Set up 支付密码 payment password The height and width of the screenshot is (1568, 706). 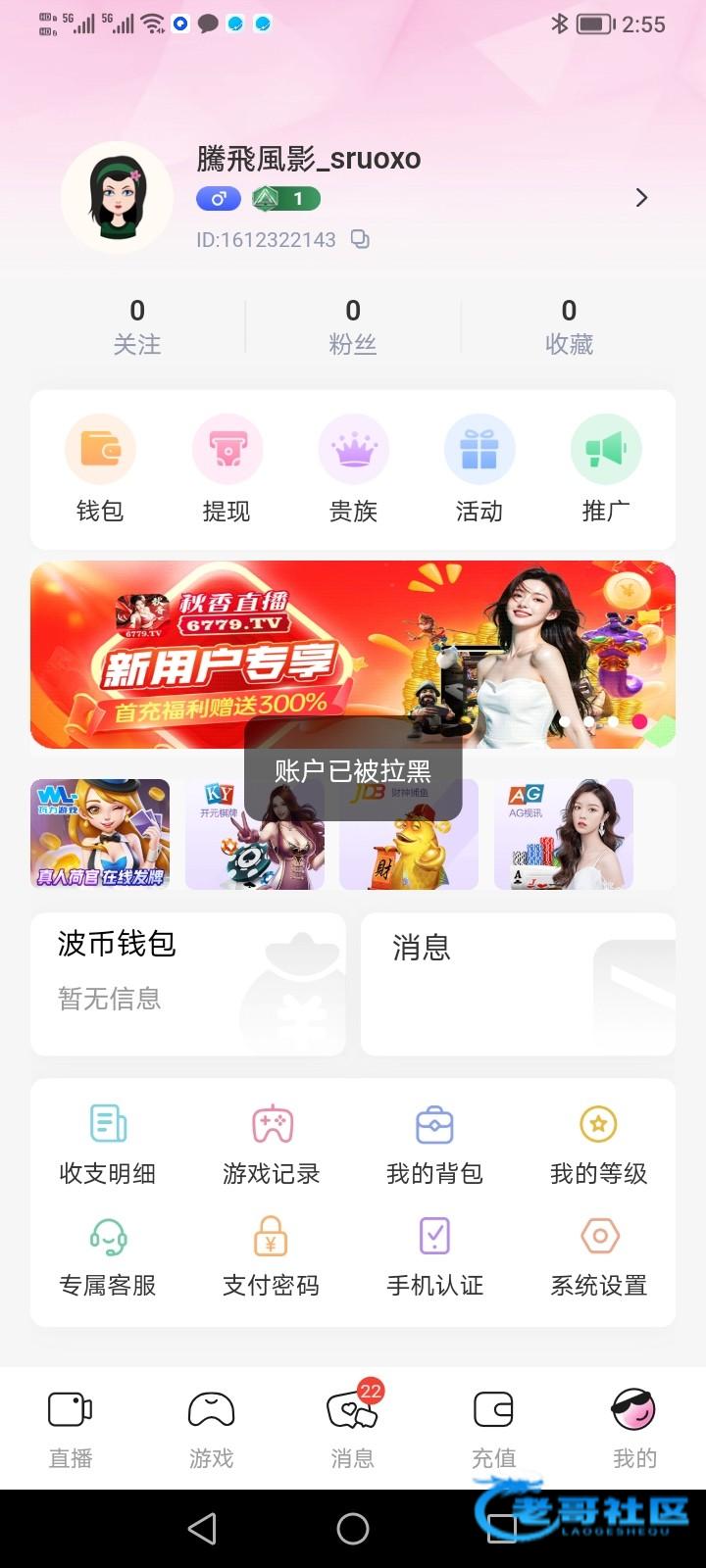click(272, 1256)
